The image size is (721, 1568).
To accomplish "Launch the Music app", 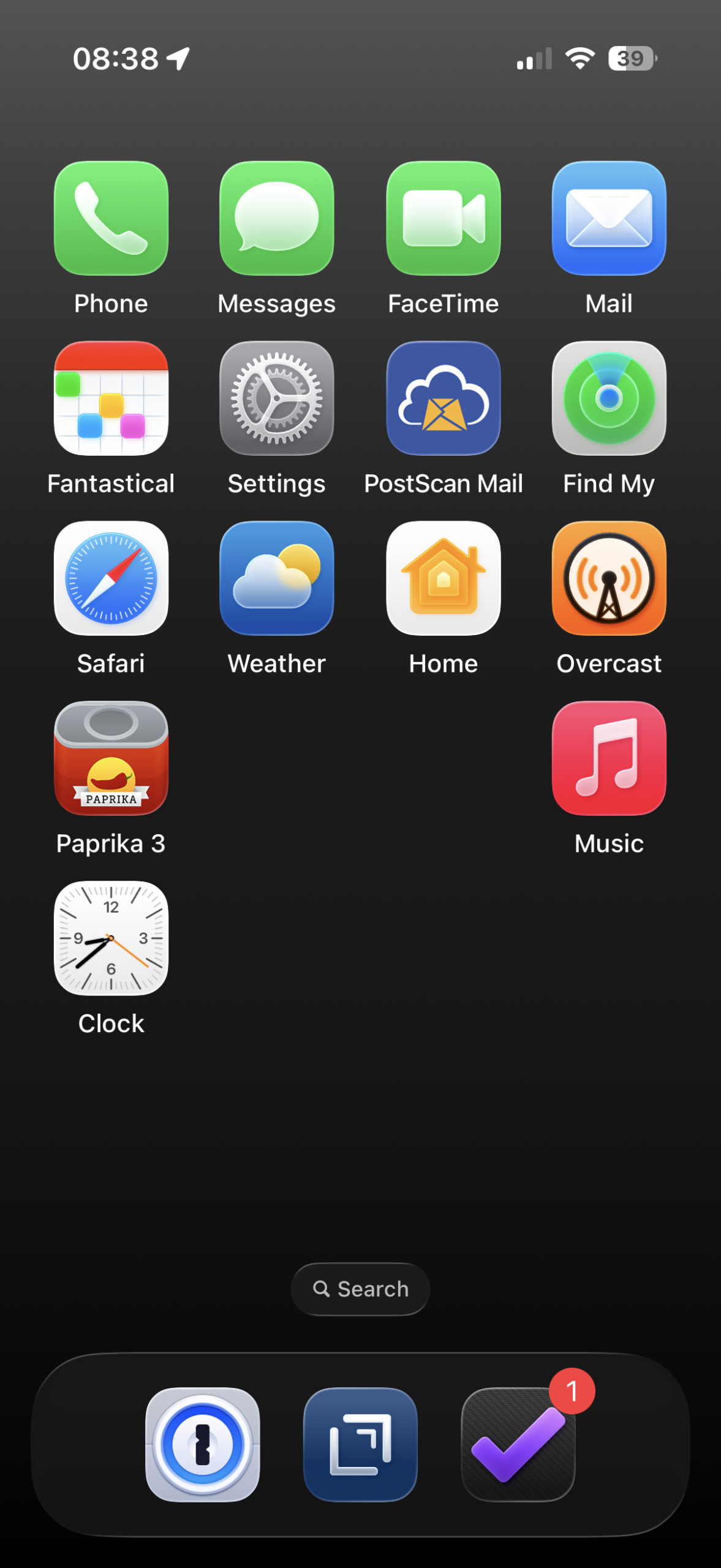I will [609, 758].
